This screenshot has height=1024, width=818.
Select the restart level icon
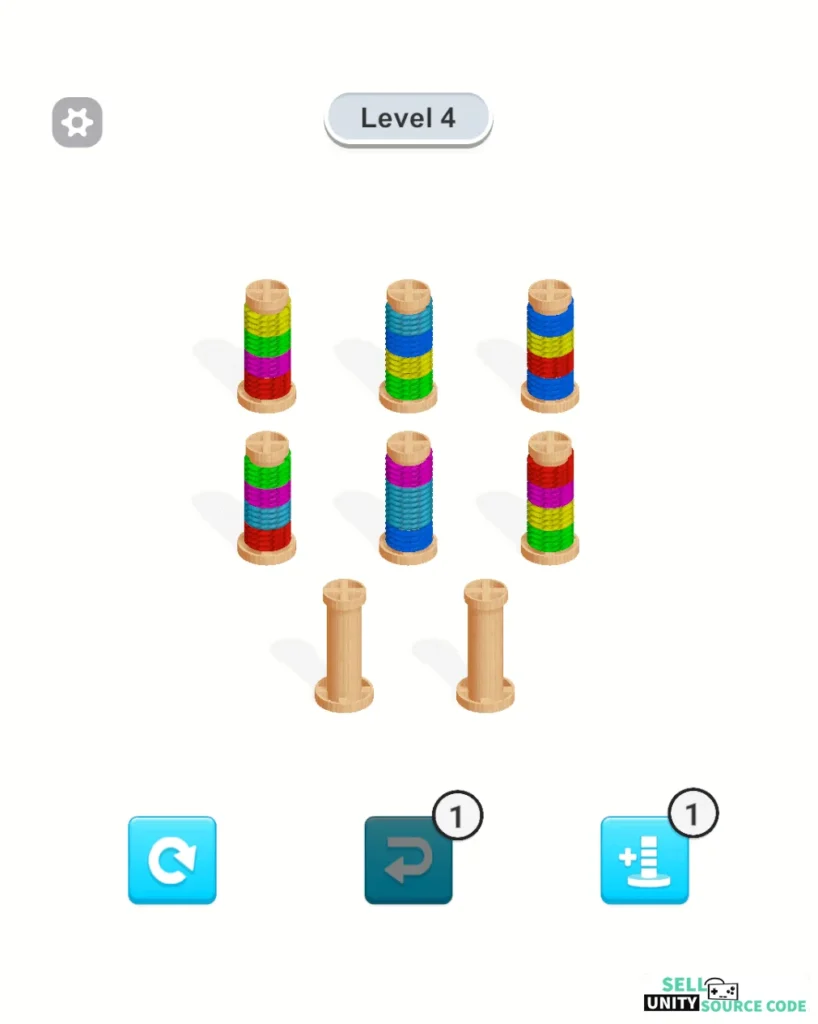click(171, 861)
